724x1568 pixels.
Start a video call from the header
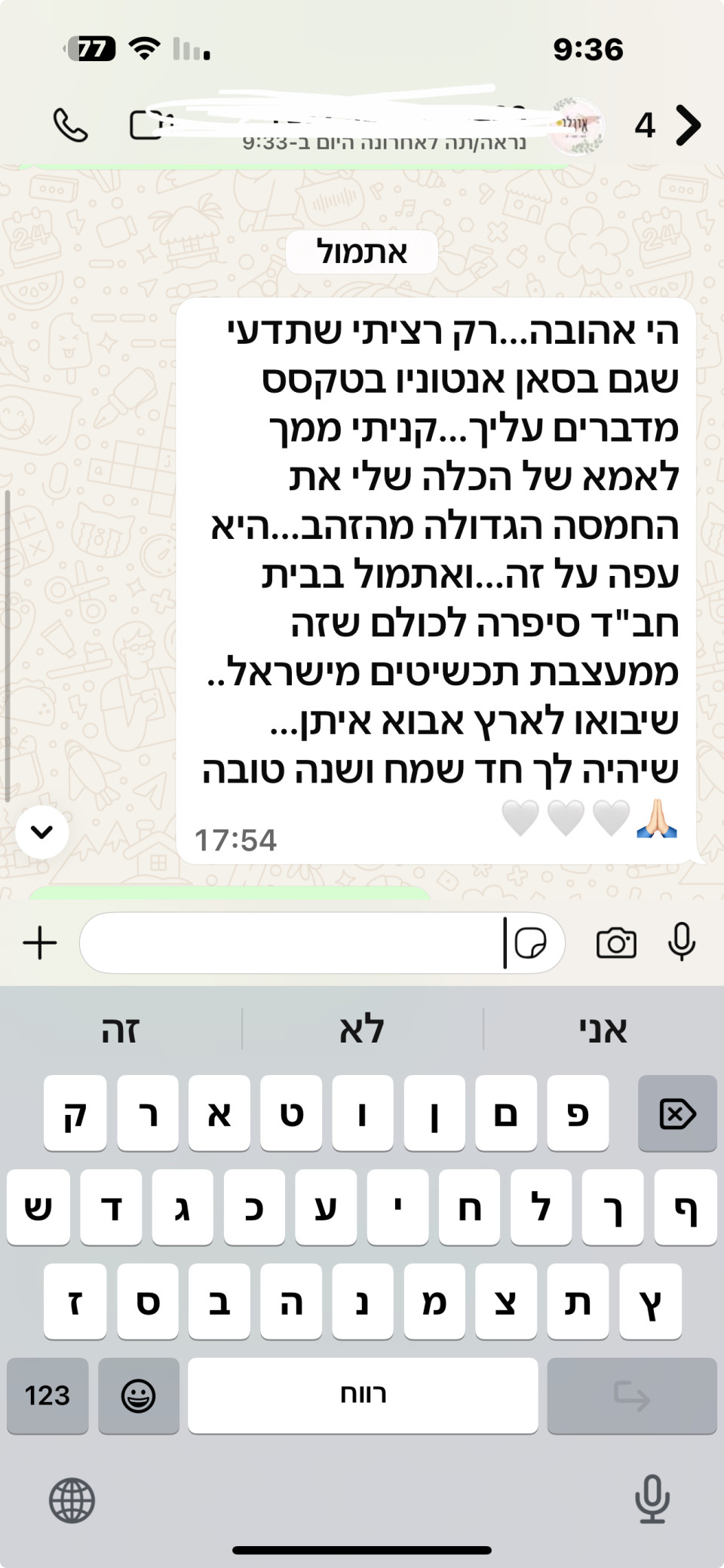click(149, 125)
